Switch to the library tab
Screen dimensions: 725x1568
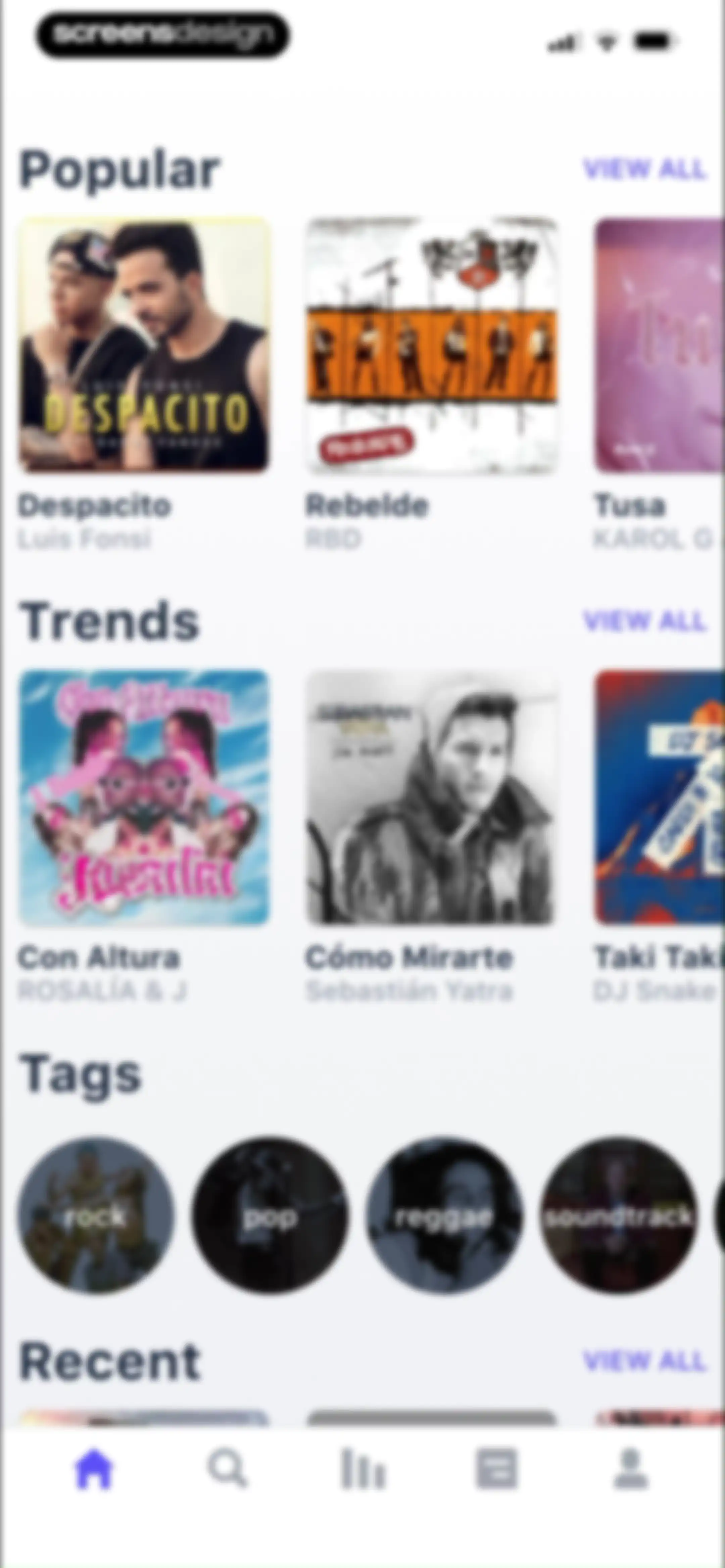[x=496, y=1469]
